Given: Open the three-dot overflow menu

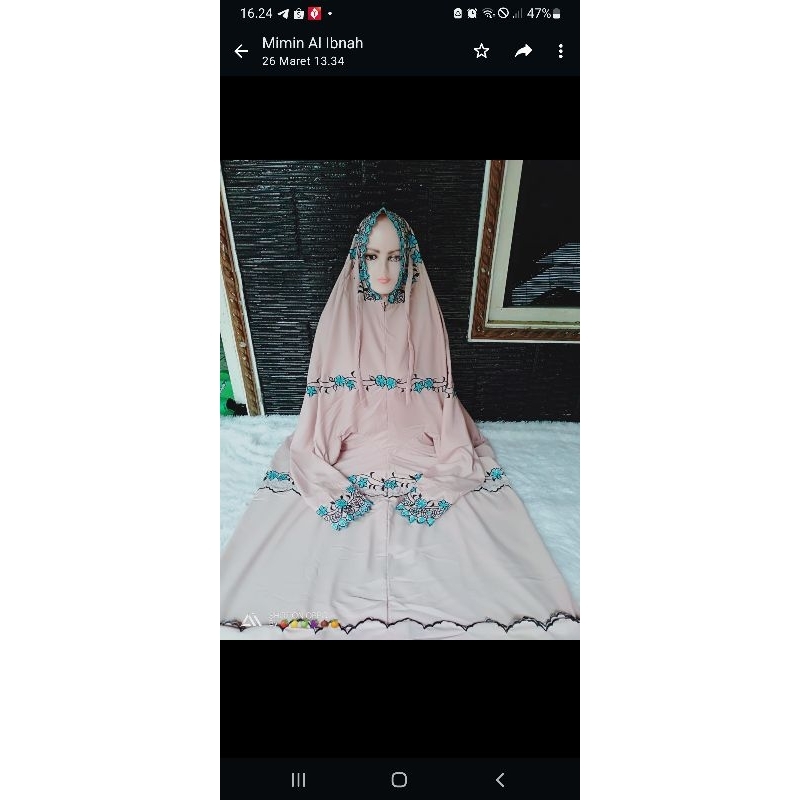Looking at the screenshot, I should (561, 51).
